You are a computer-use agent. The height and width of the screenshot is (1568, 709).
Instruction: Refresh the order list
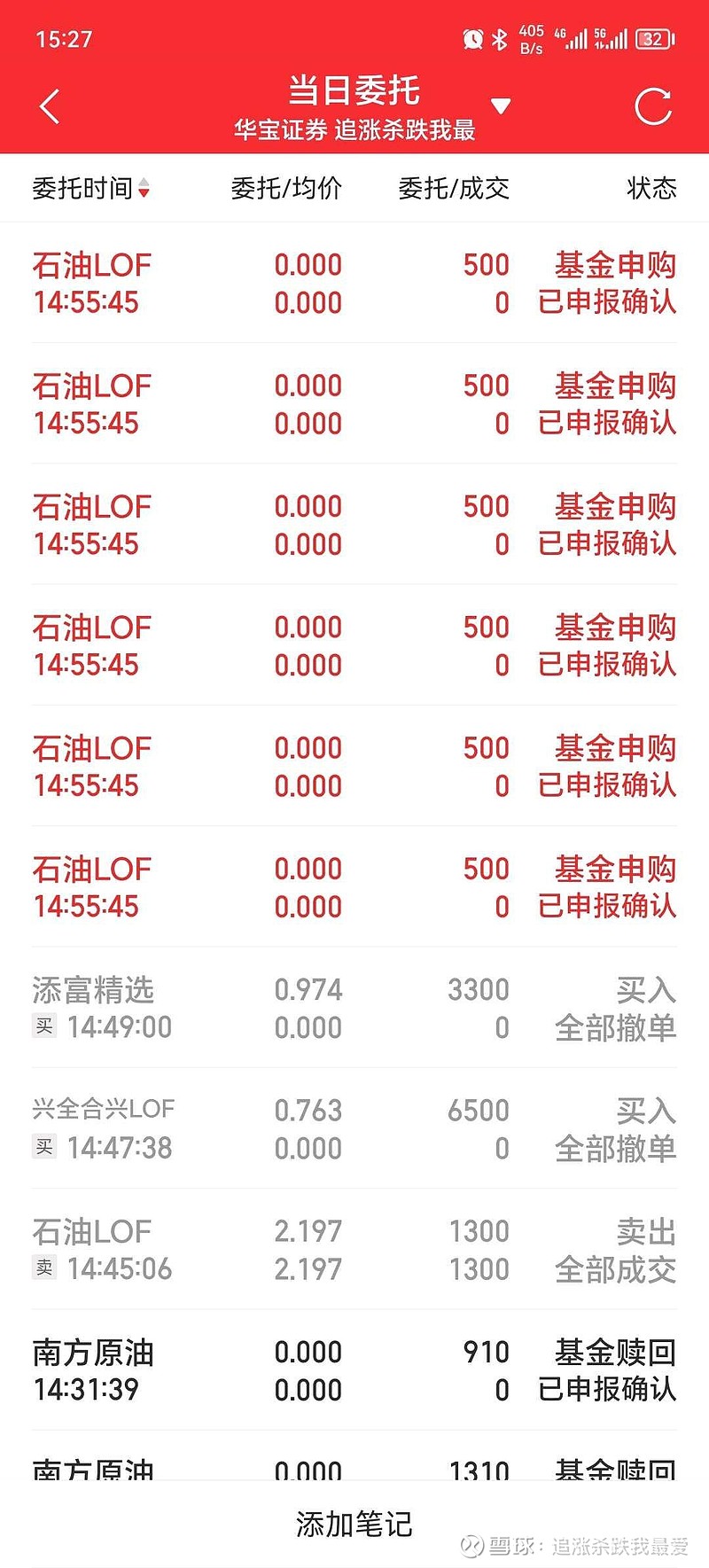[653, 105]
